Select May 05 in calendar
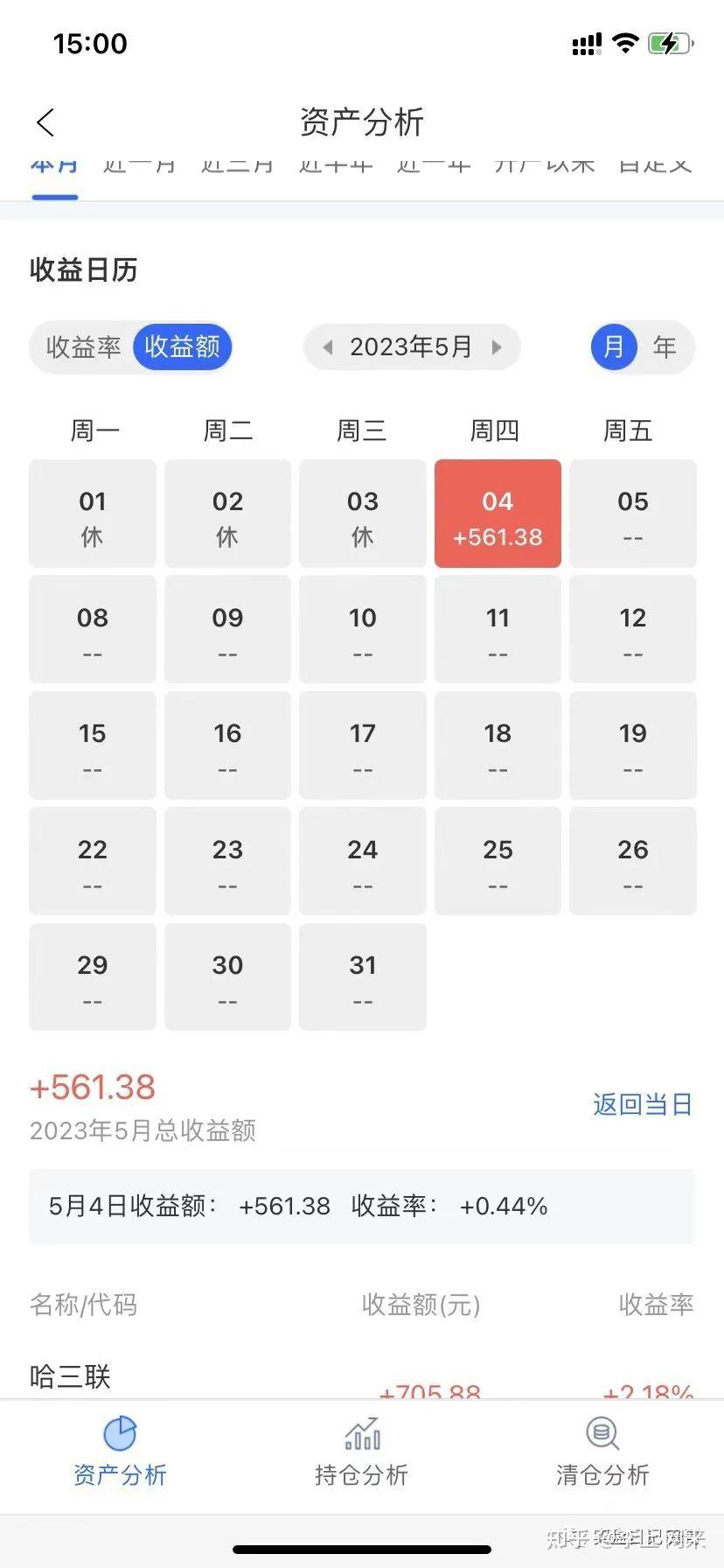The image size is (724, 1568). (632, 514)
